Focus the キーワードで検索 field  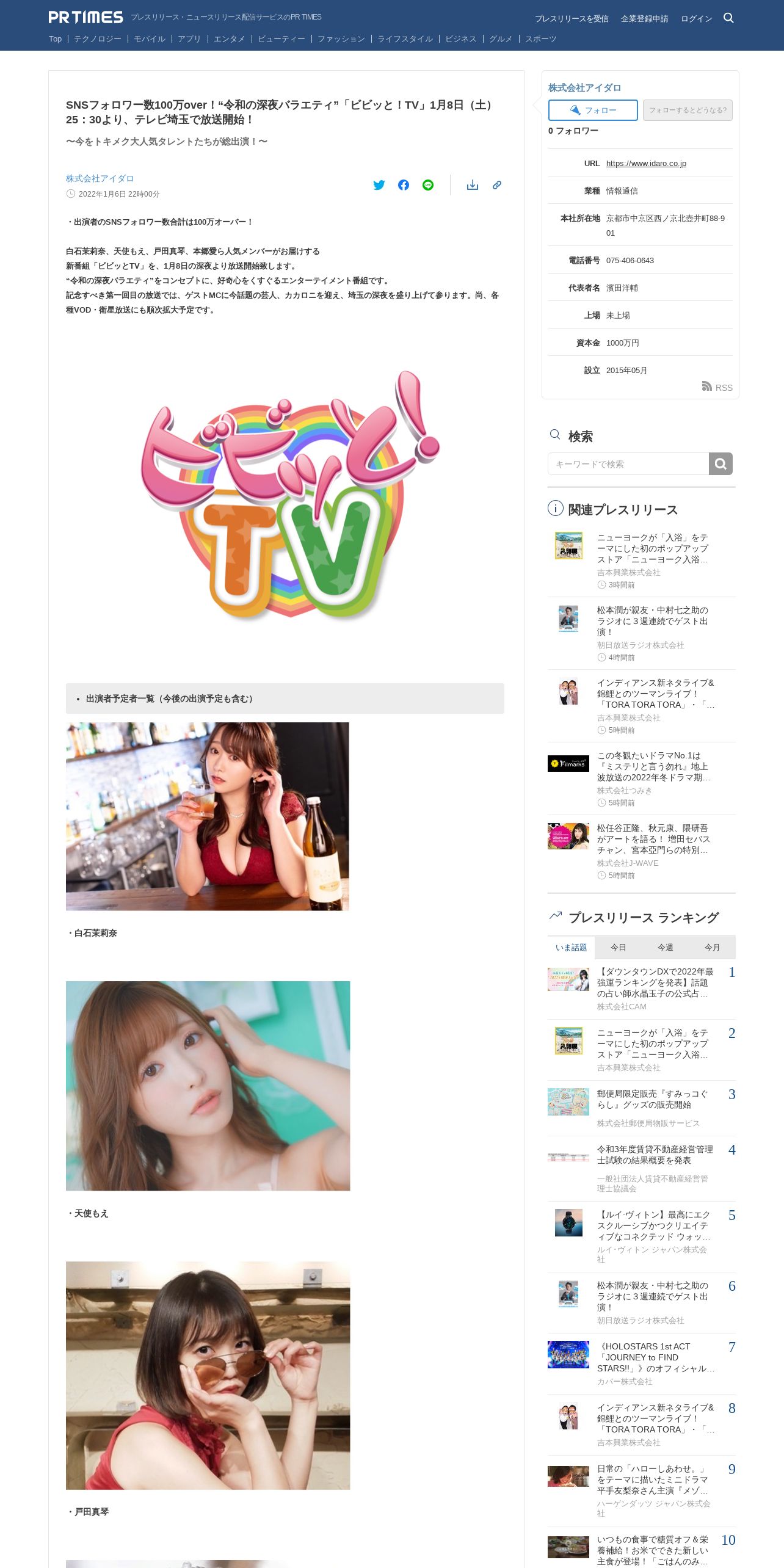coord(628,464)
